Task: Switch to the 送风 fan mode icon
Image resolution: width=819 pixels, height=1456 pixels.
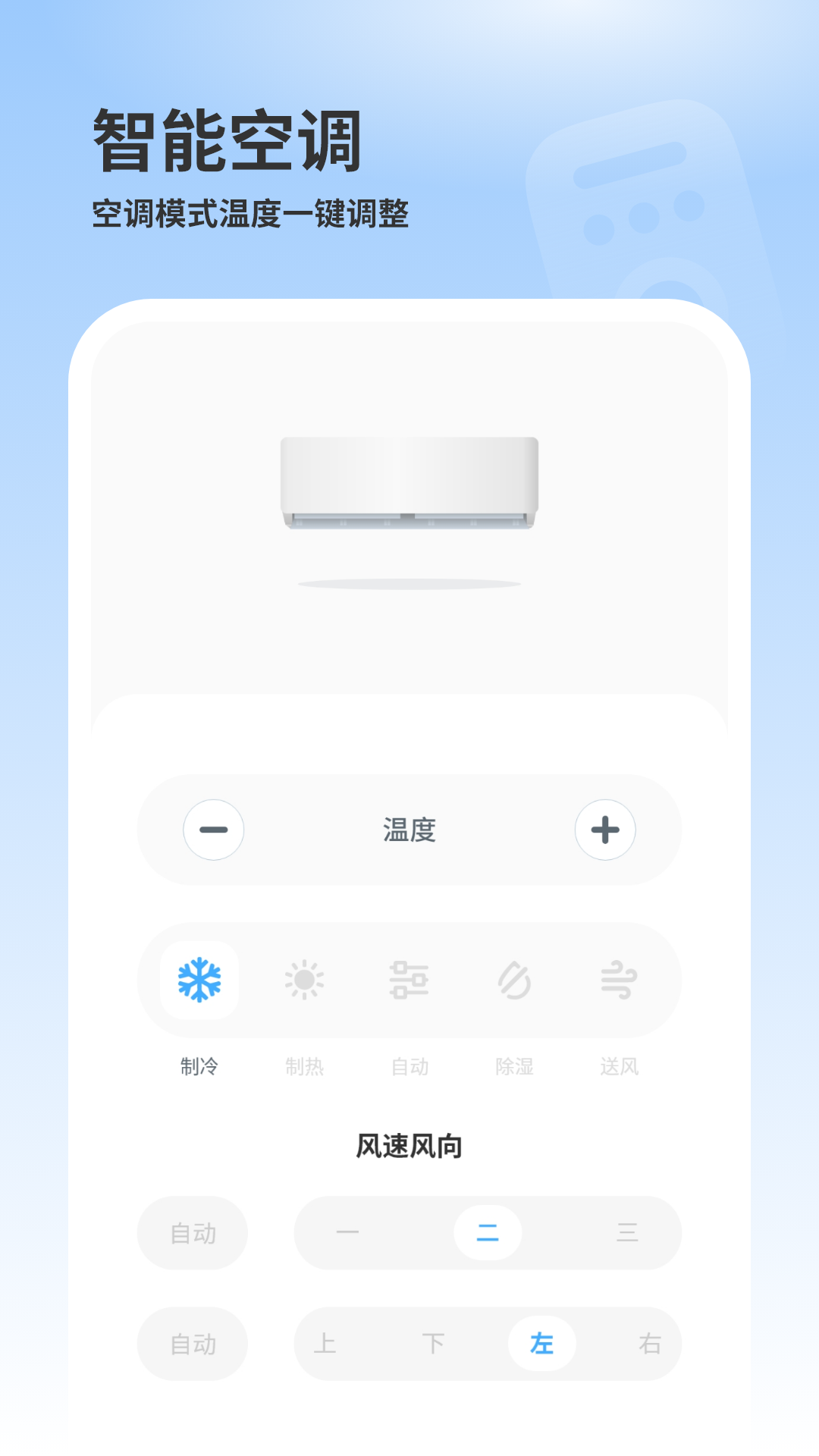Action: pos(620,980)
